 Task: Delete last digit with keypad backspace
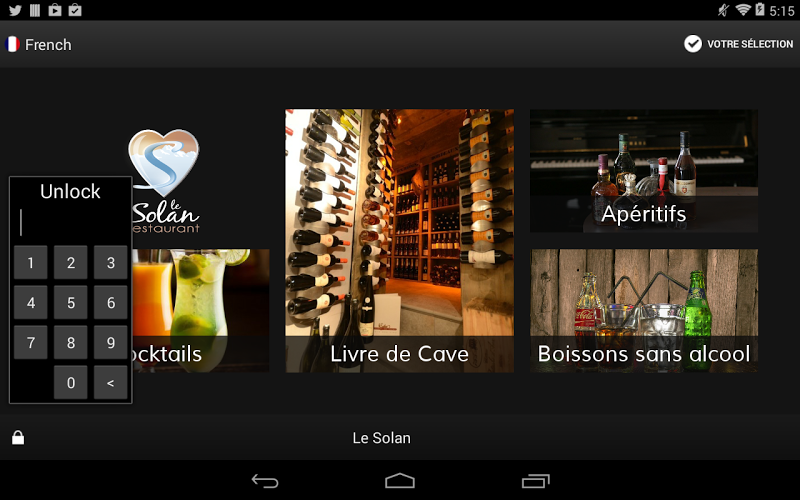(x=110, y=382)
